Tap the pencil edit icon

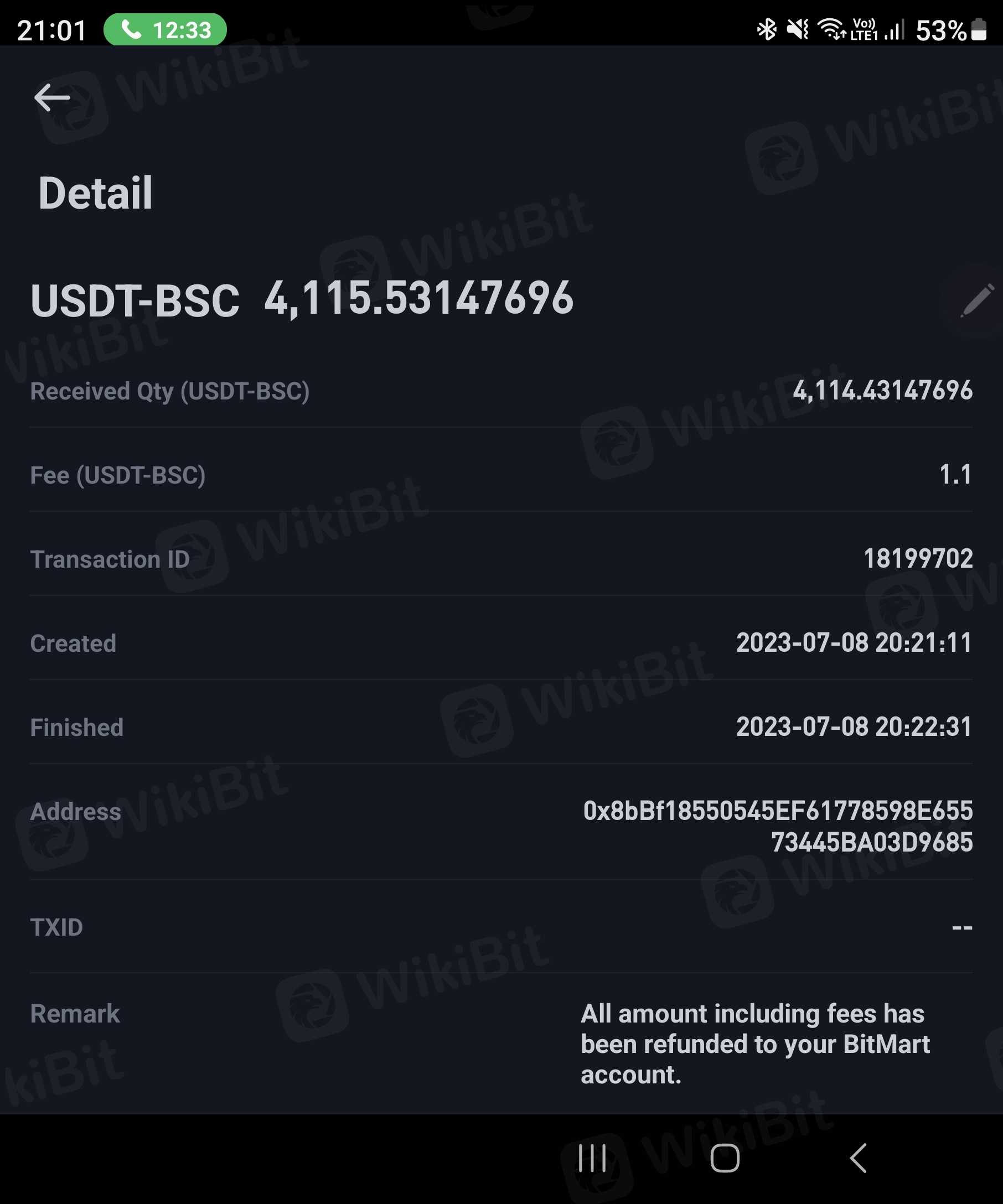976,300
